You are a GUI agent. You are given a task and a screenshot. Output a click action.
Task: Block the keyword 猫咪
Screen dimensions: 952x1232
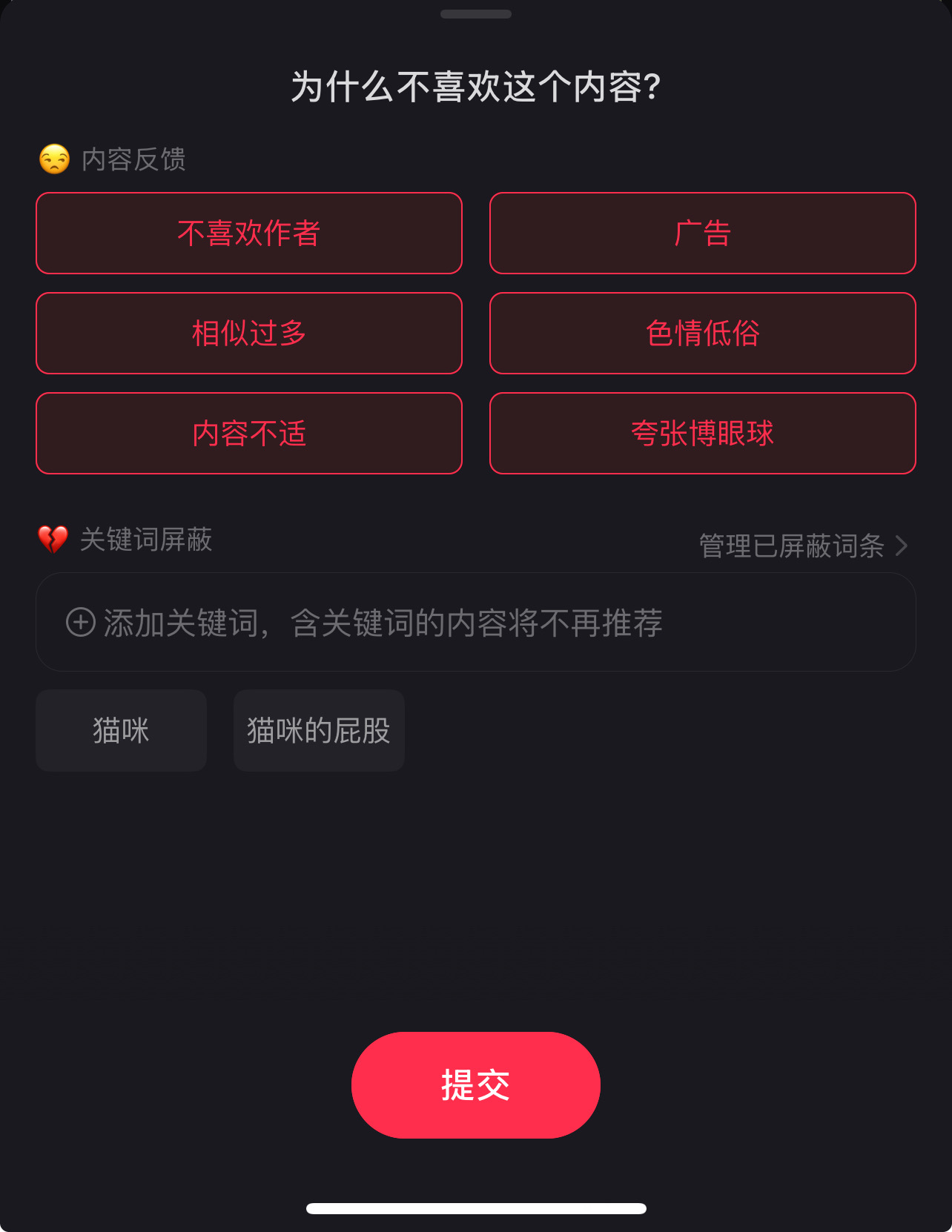tap(121, 731)
